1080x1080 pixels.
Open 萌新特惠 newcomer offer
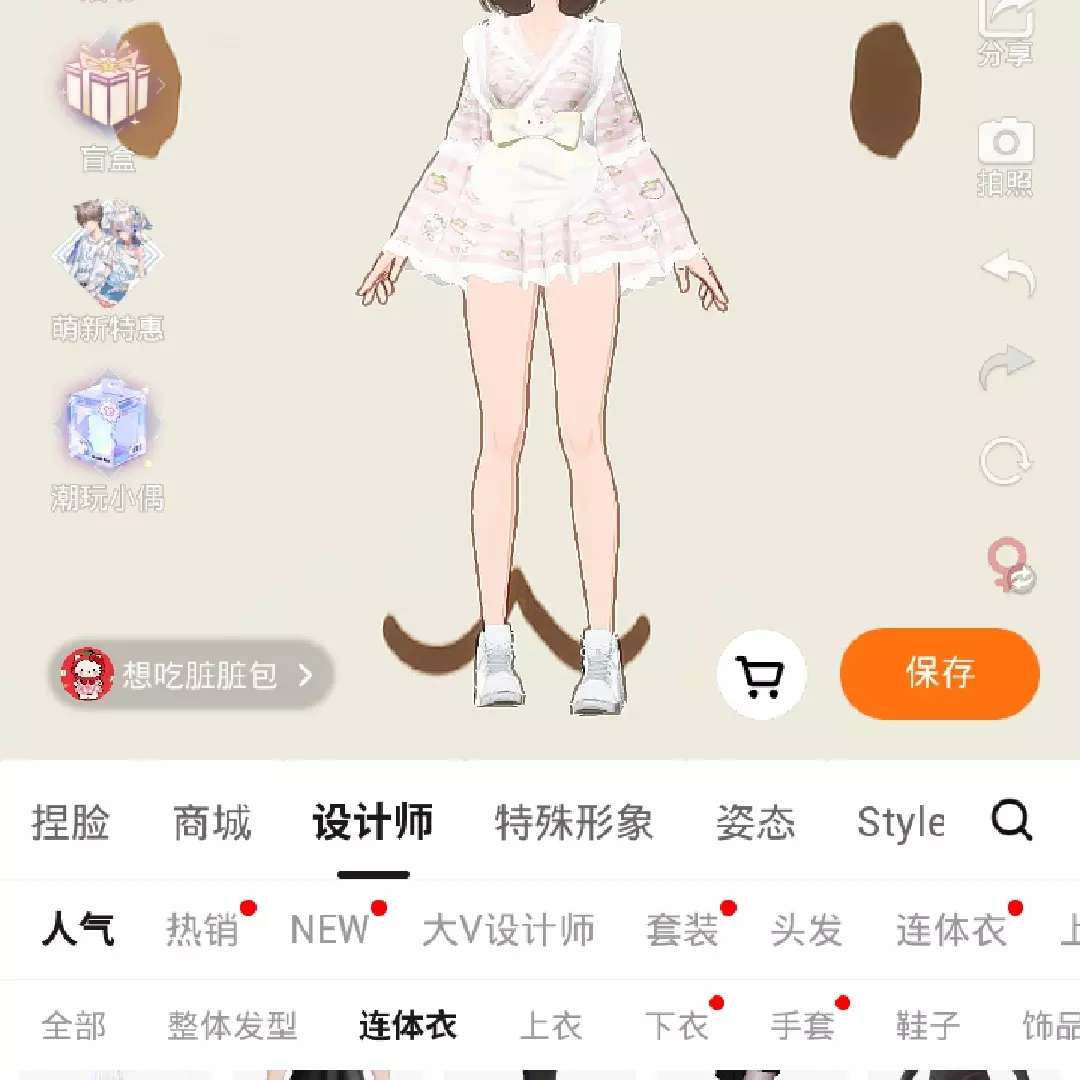click(x=108, y=265)
